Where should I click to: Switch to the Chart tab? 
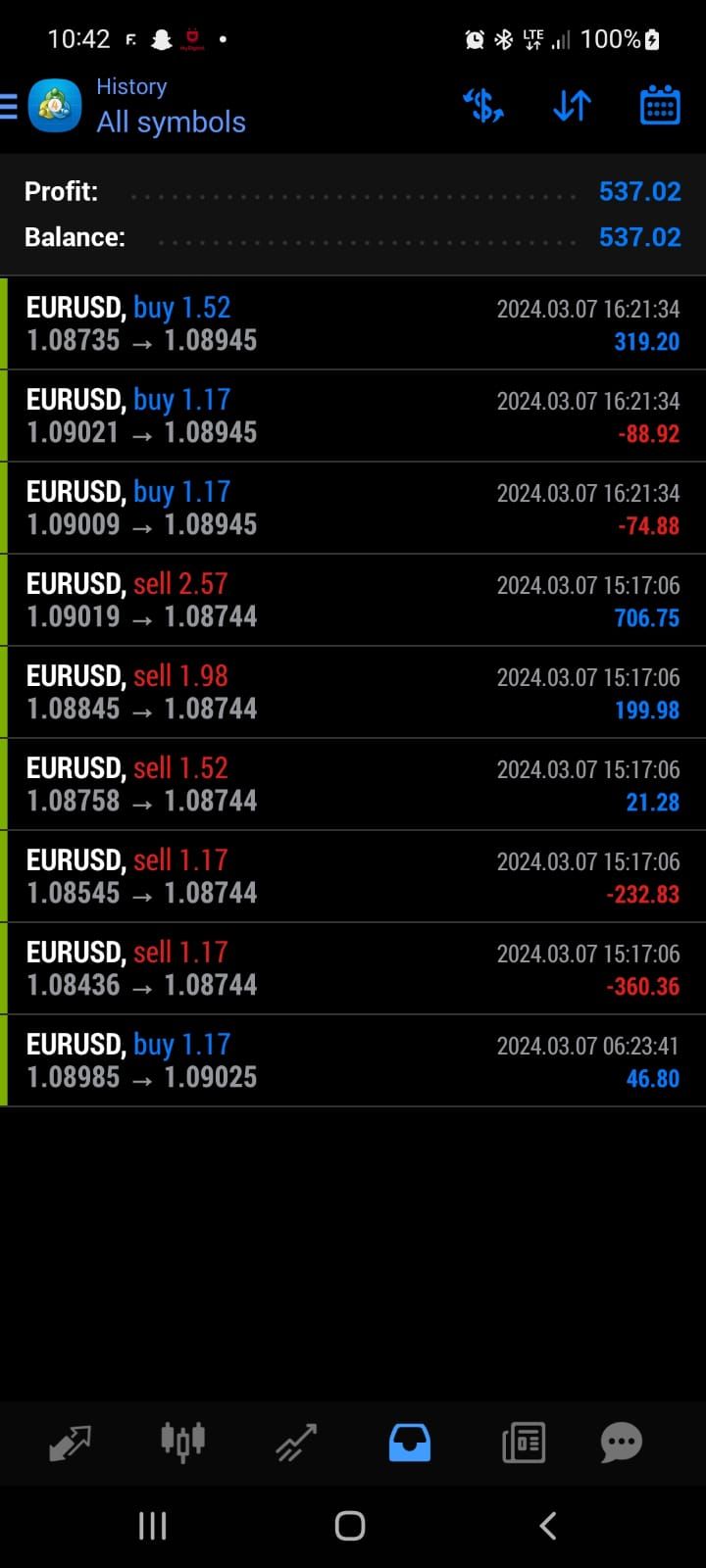pos(182,1443)
